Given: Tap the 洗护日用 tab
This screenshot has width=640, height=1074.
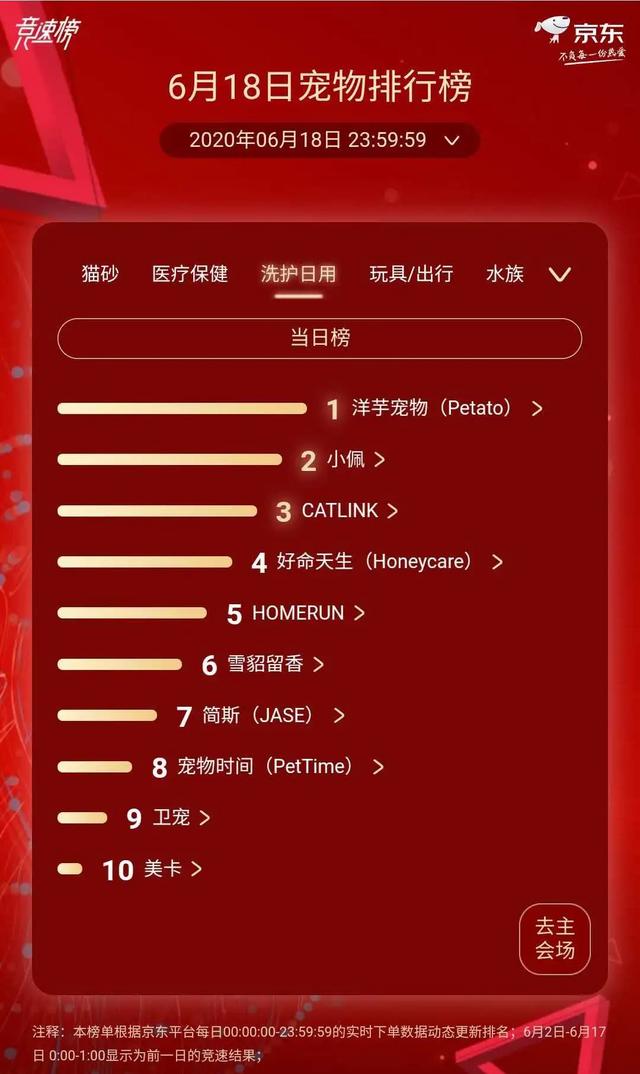Looking at the screenshot, I should click(299, 274).
